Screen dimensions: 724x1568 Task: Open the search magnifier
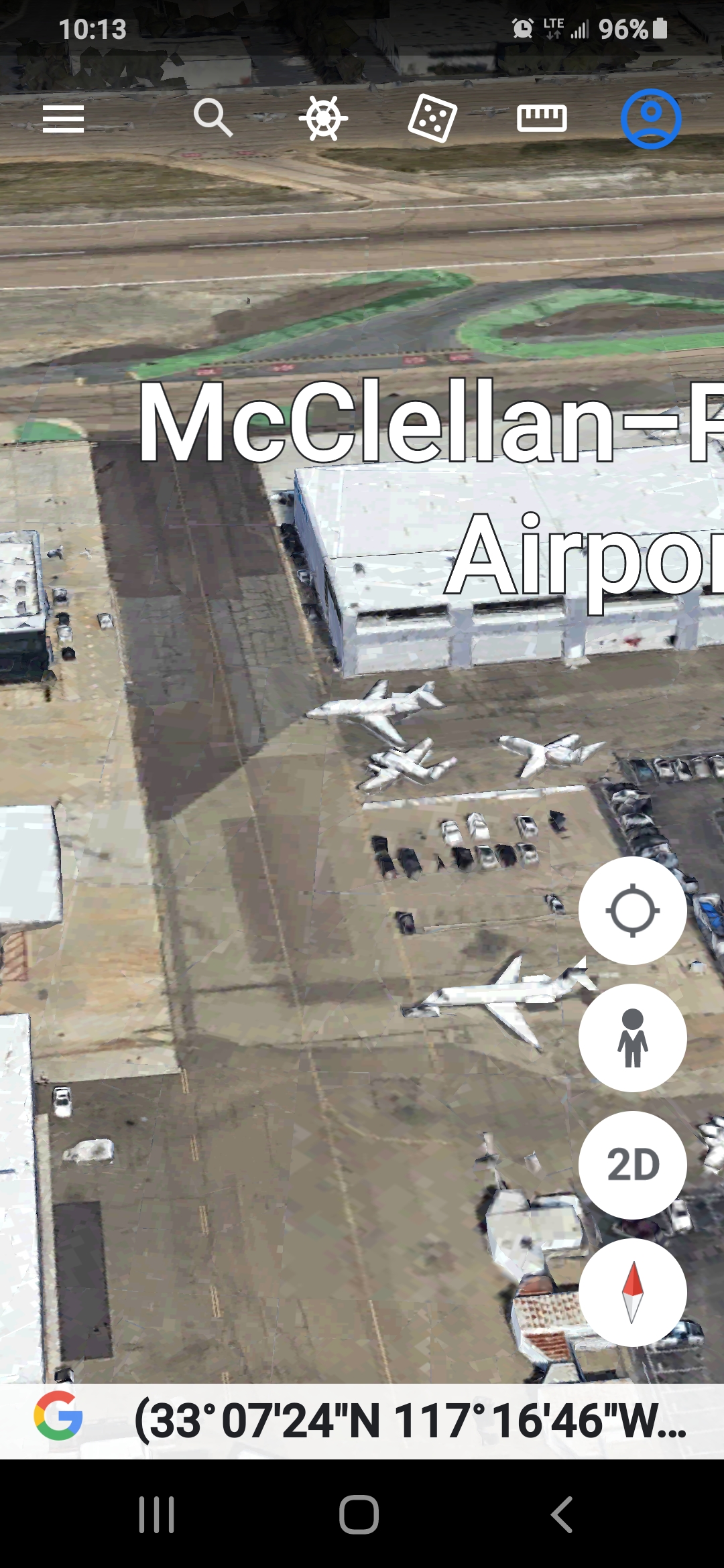pos(213,118)
